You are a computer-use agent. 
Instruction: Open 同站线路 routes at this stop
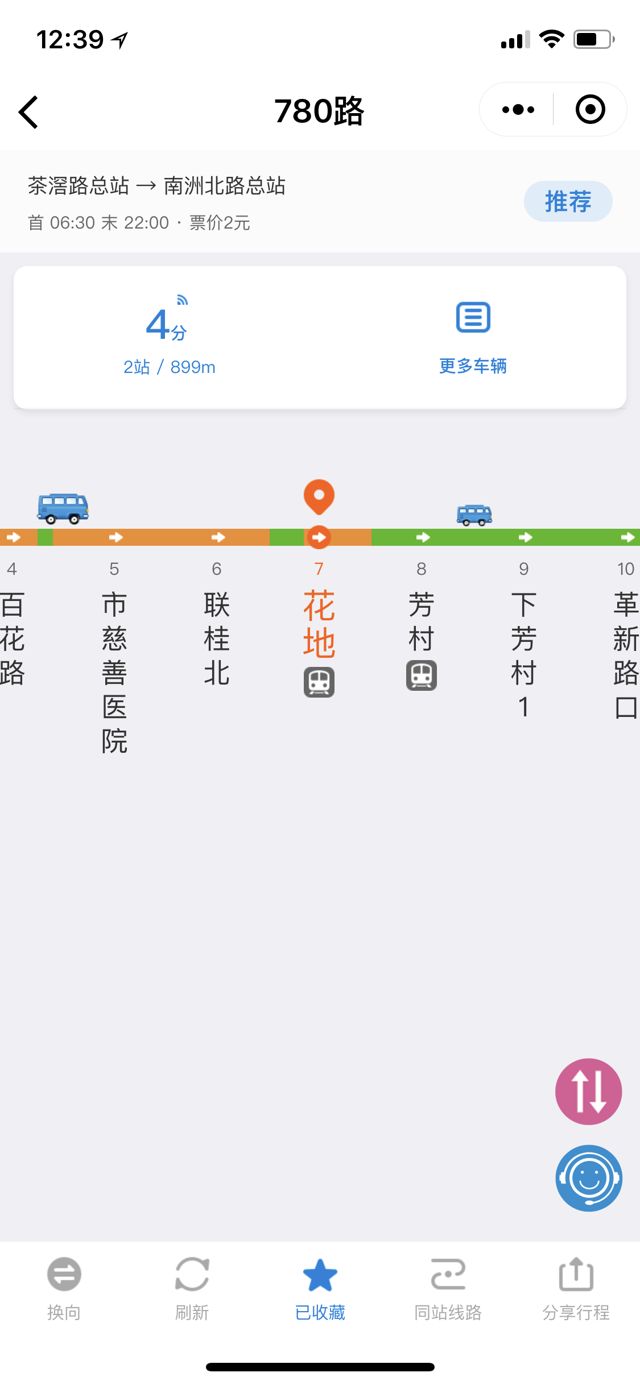coord(448,1289)
